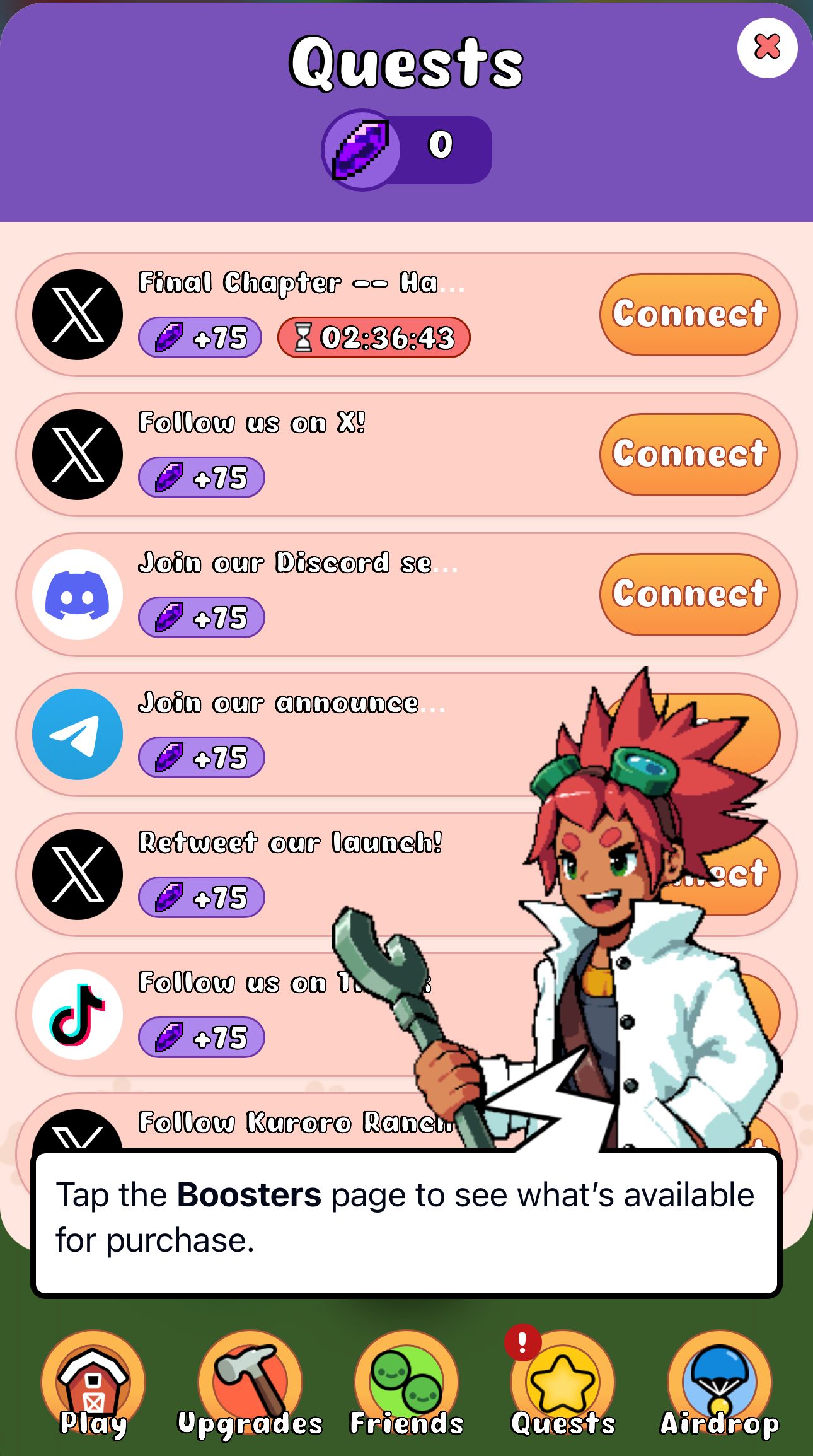Close the Quests popup
Viewport: 813px width, 1456px height.
pyautogui.click(x=768, y=47)
